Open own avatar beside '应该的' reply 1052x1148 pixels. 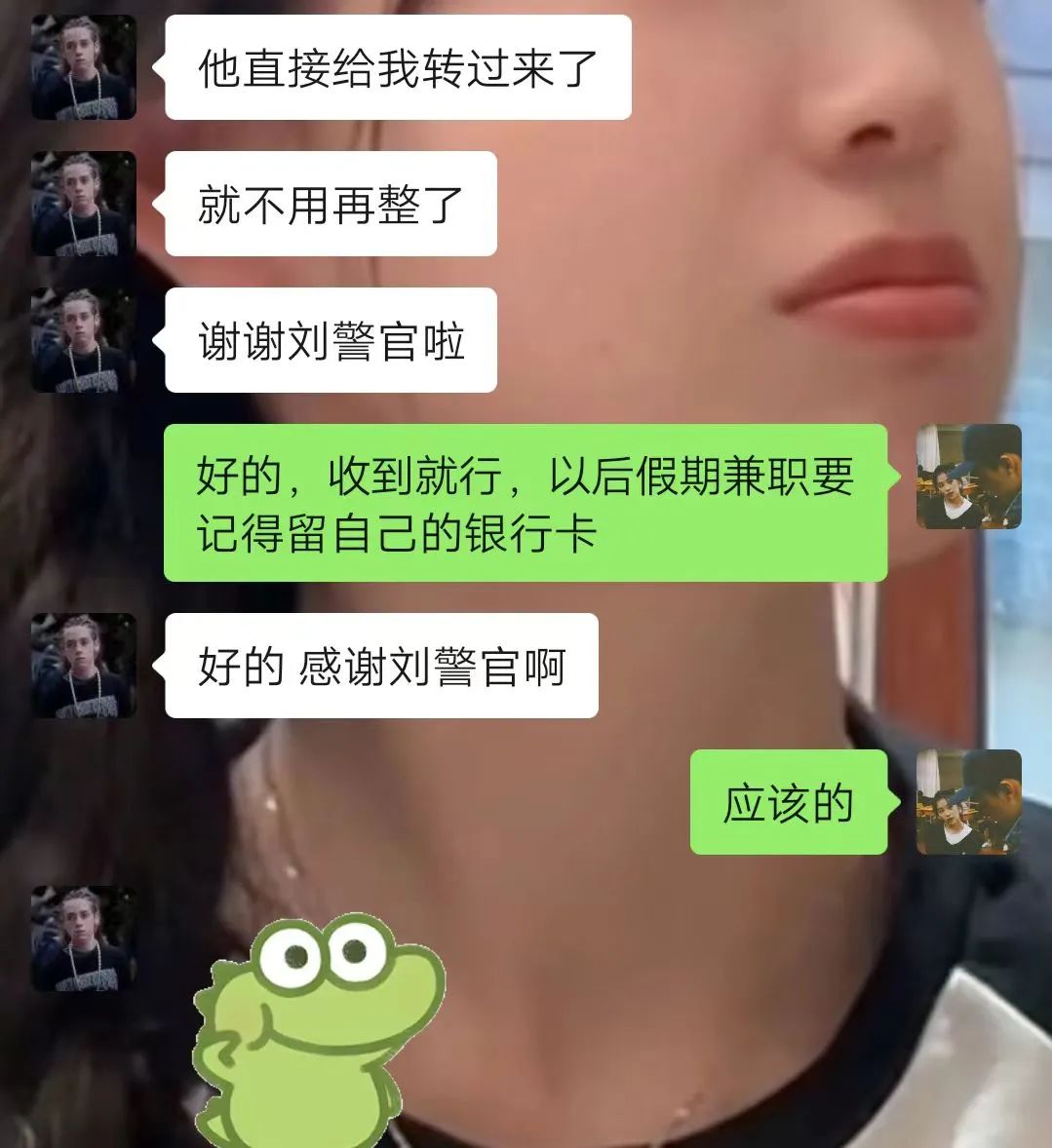coord(968,802)
